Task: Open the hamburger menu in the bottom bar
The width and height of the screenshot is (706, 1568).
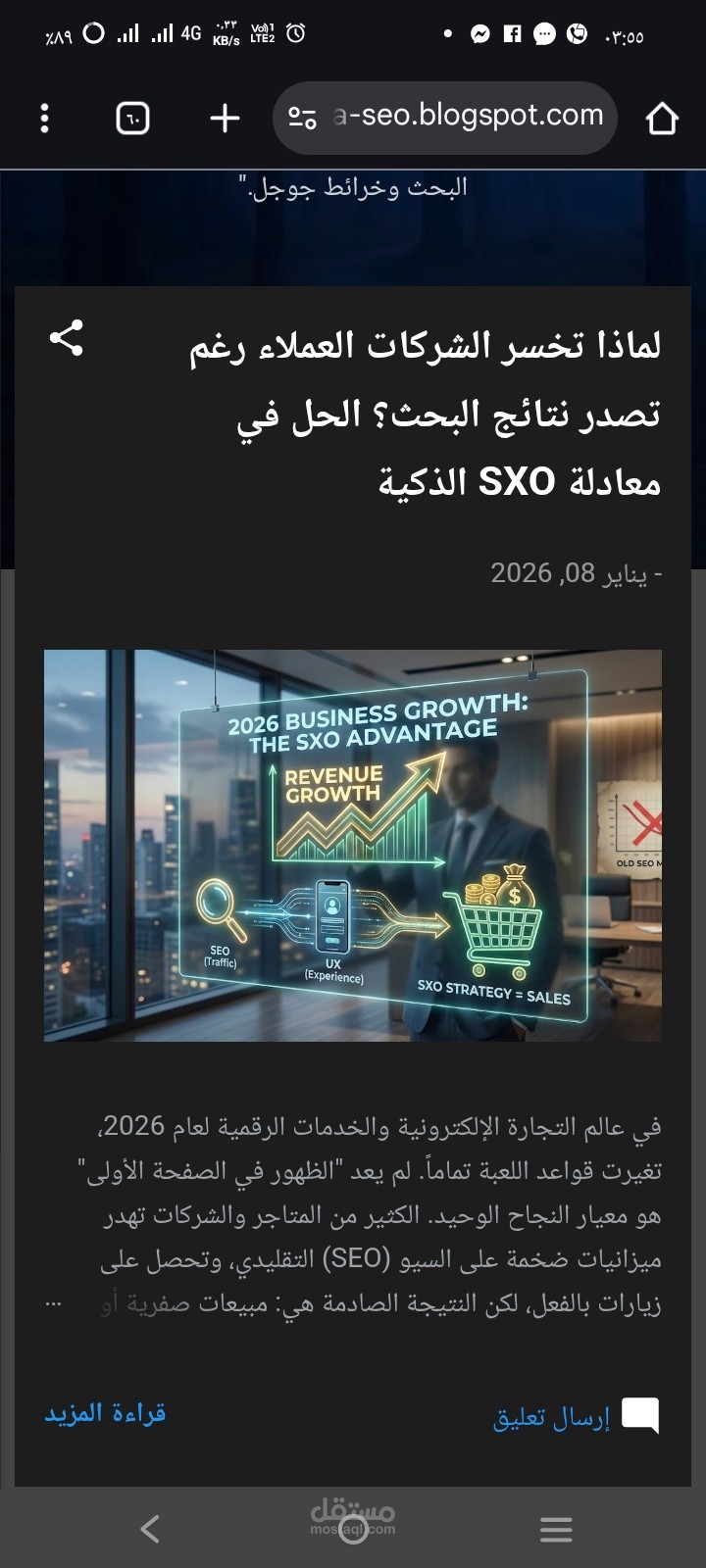Action: (x=556, y=1528)
